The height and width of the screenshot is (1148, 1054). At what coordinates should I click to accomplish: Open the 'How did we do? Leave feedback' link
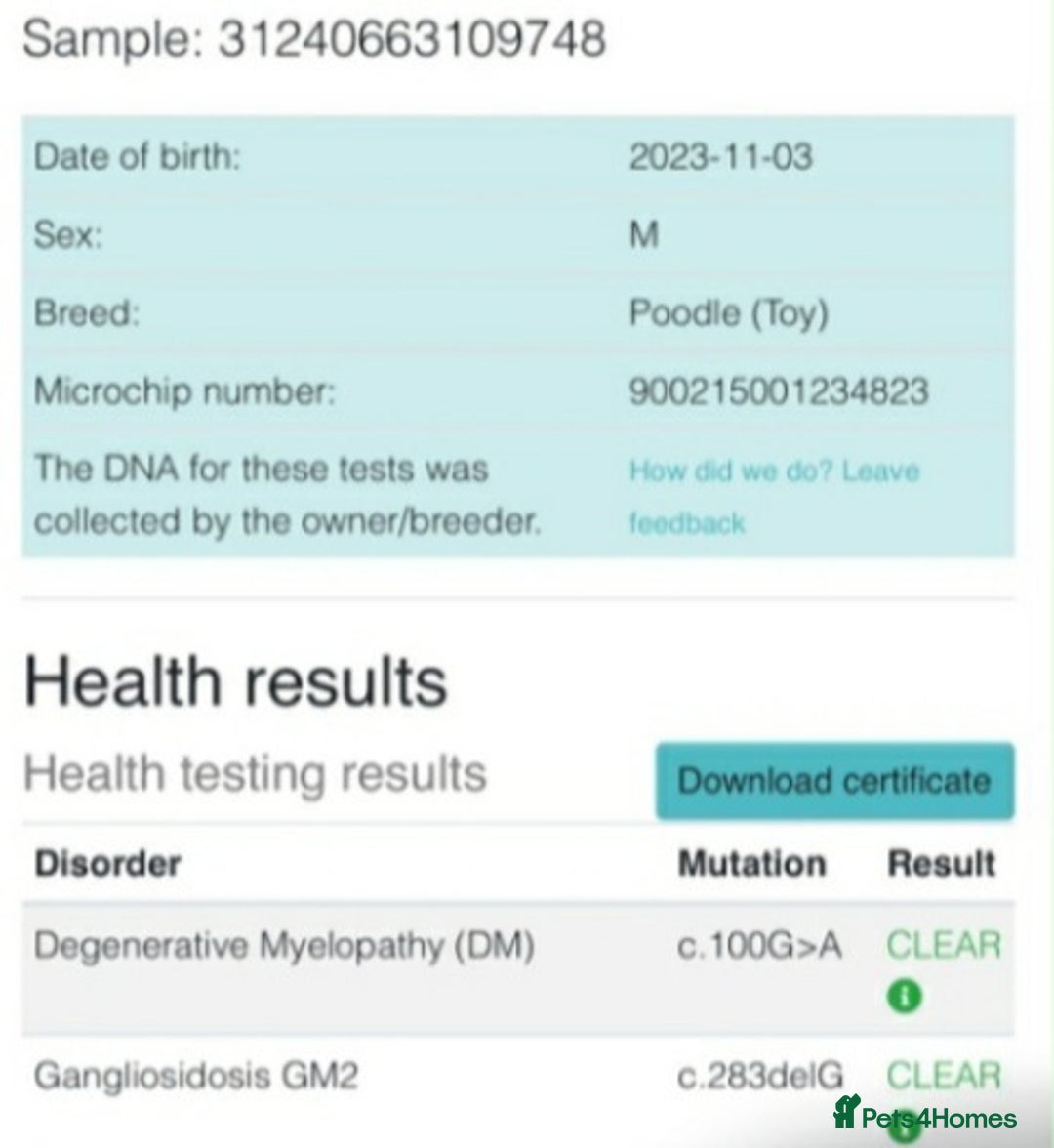773,472
